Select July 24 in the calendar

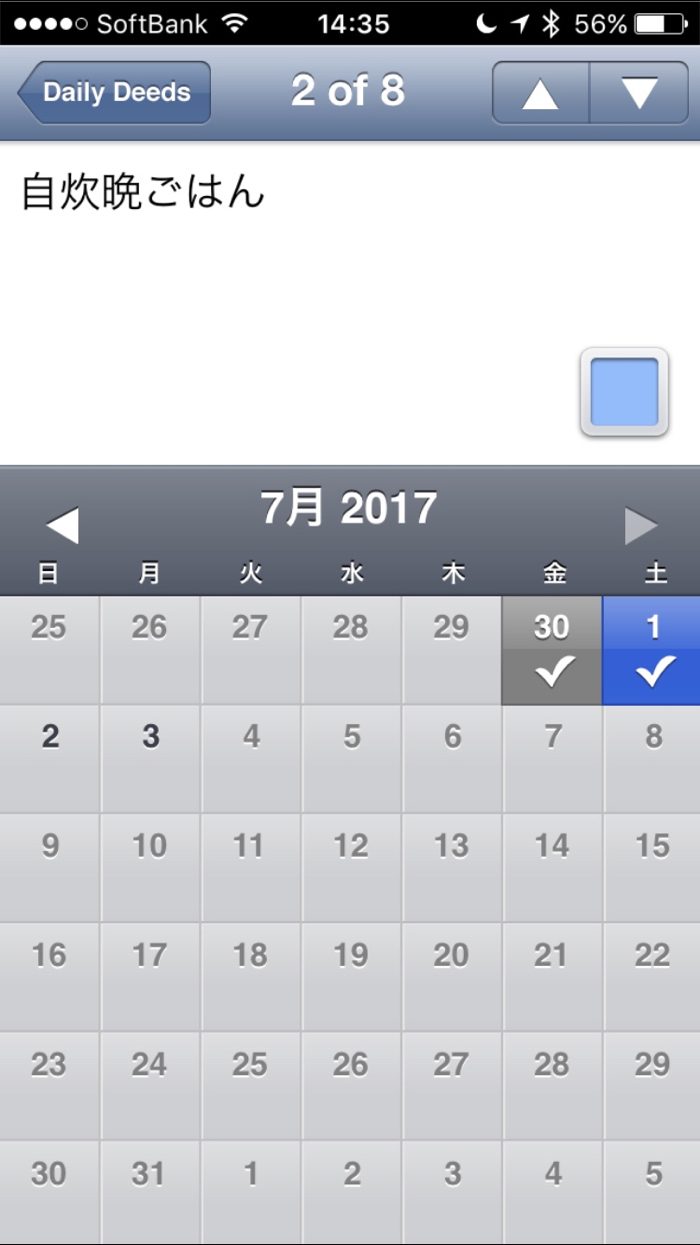click(x=150, y=1085)
